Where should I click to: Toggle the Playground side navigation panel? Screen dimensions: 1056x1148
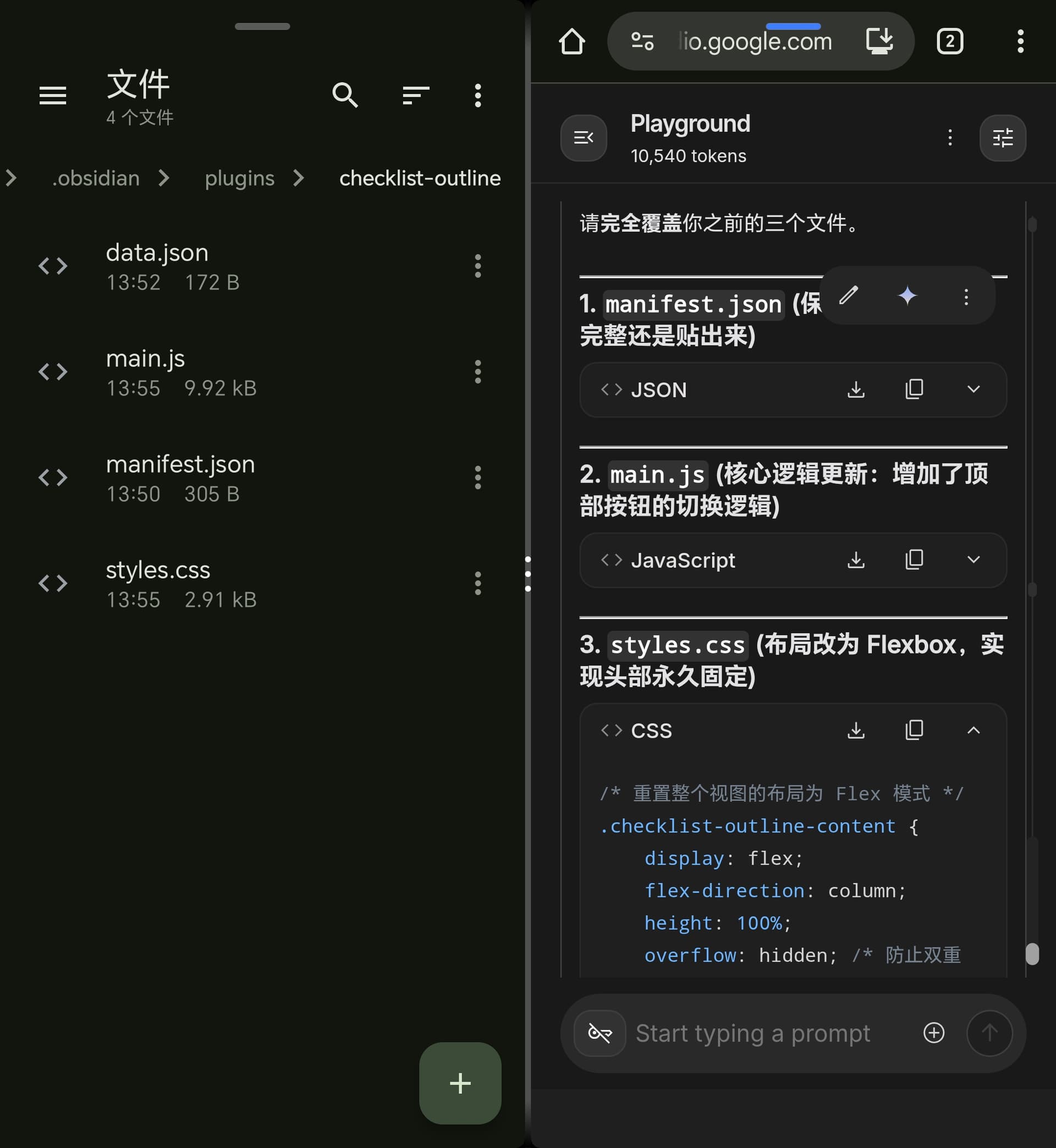[584, 138]
